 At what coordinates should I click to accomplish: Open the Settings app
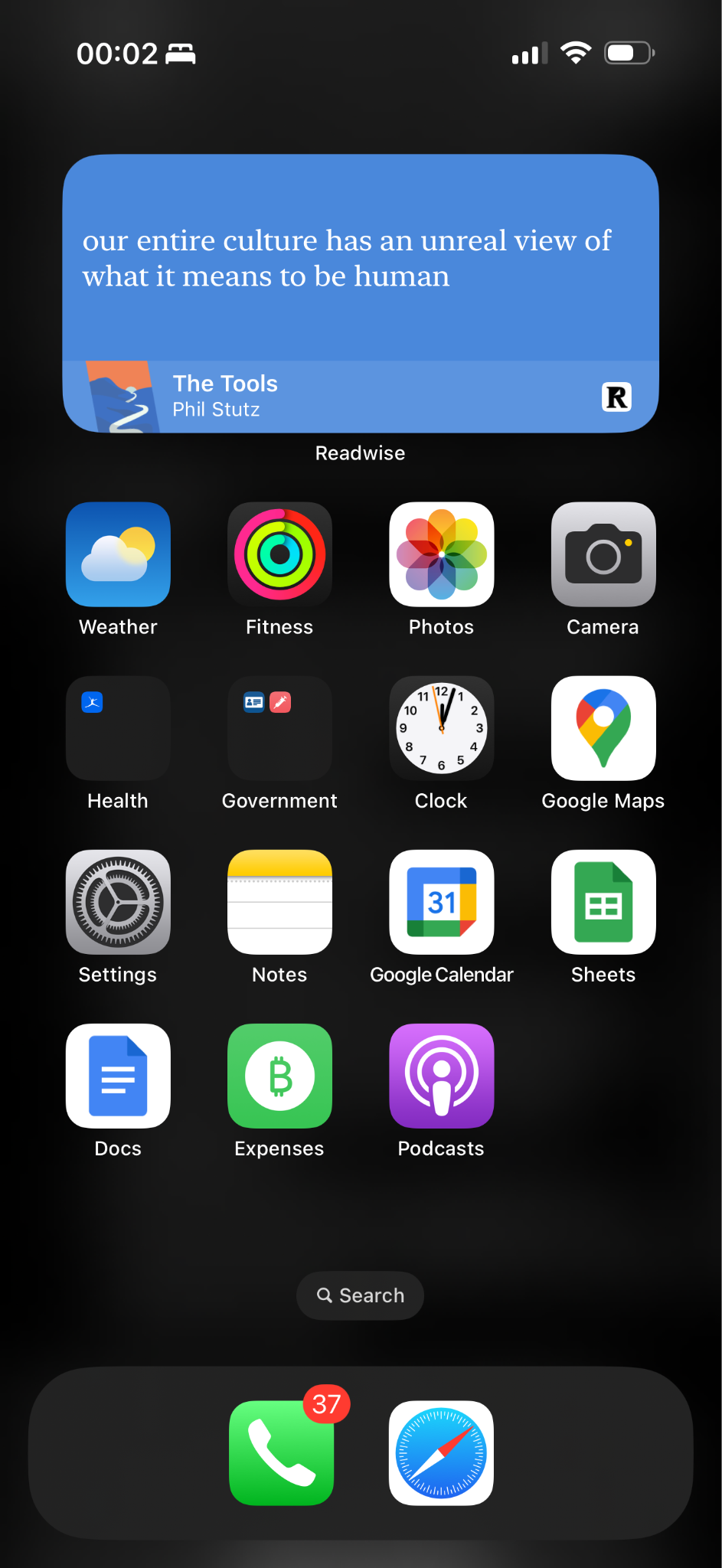tap(118, 902)
